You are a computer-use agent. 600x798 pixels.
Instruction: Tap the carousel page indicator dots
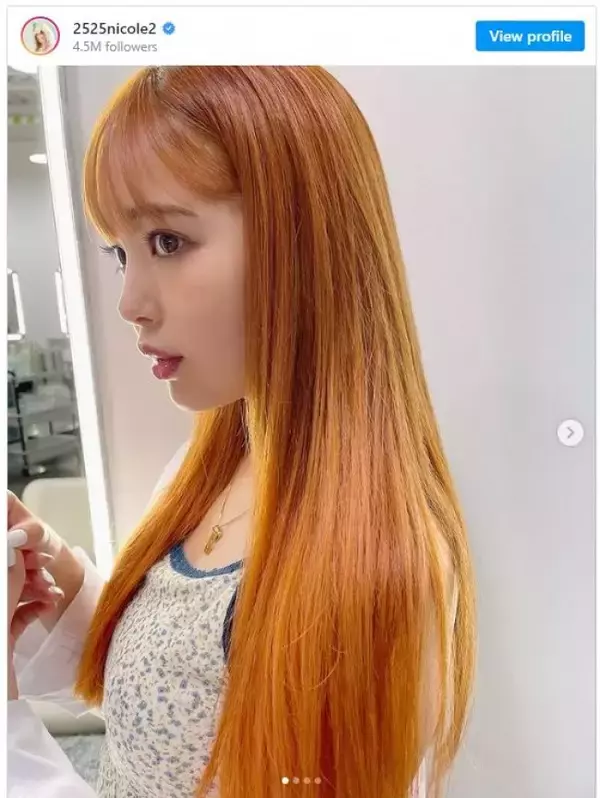coord(300,780)
